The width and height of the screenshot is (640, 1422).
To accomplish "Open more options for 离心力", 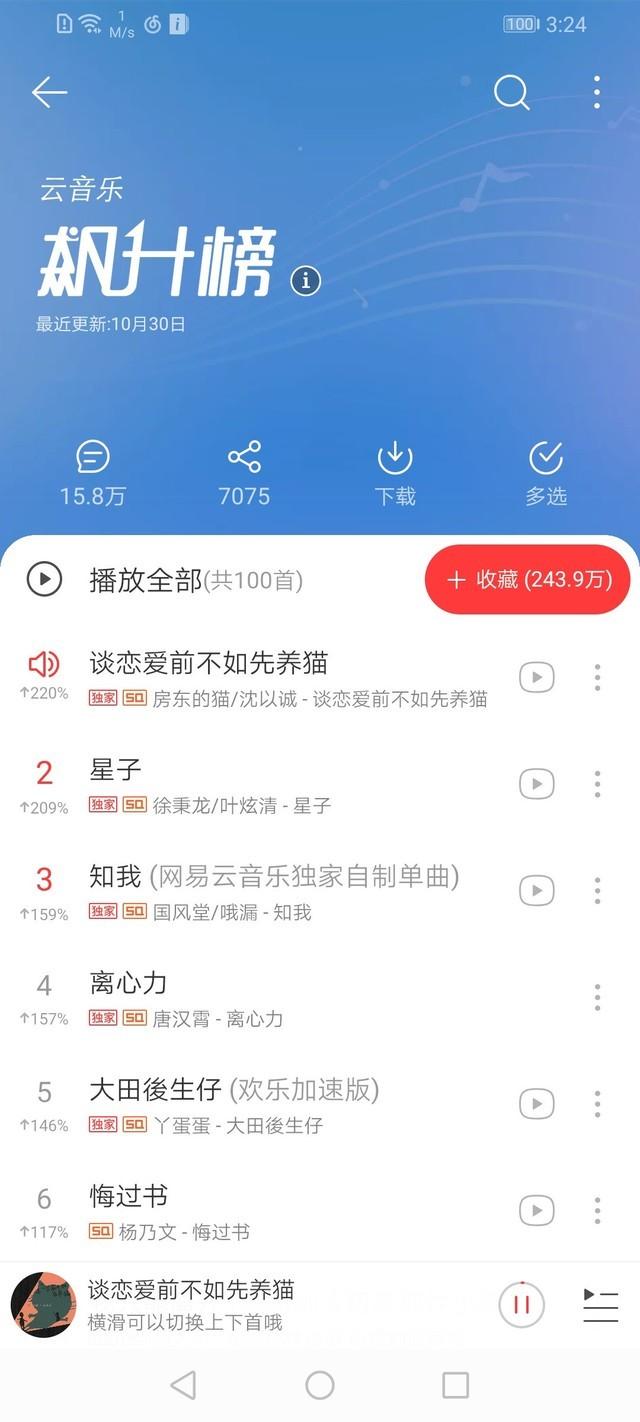I will [x=597, y=997].
